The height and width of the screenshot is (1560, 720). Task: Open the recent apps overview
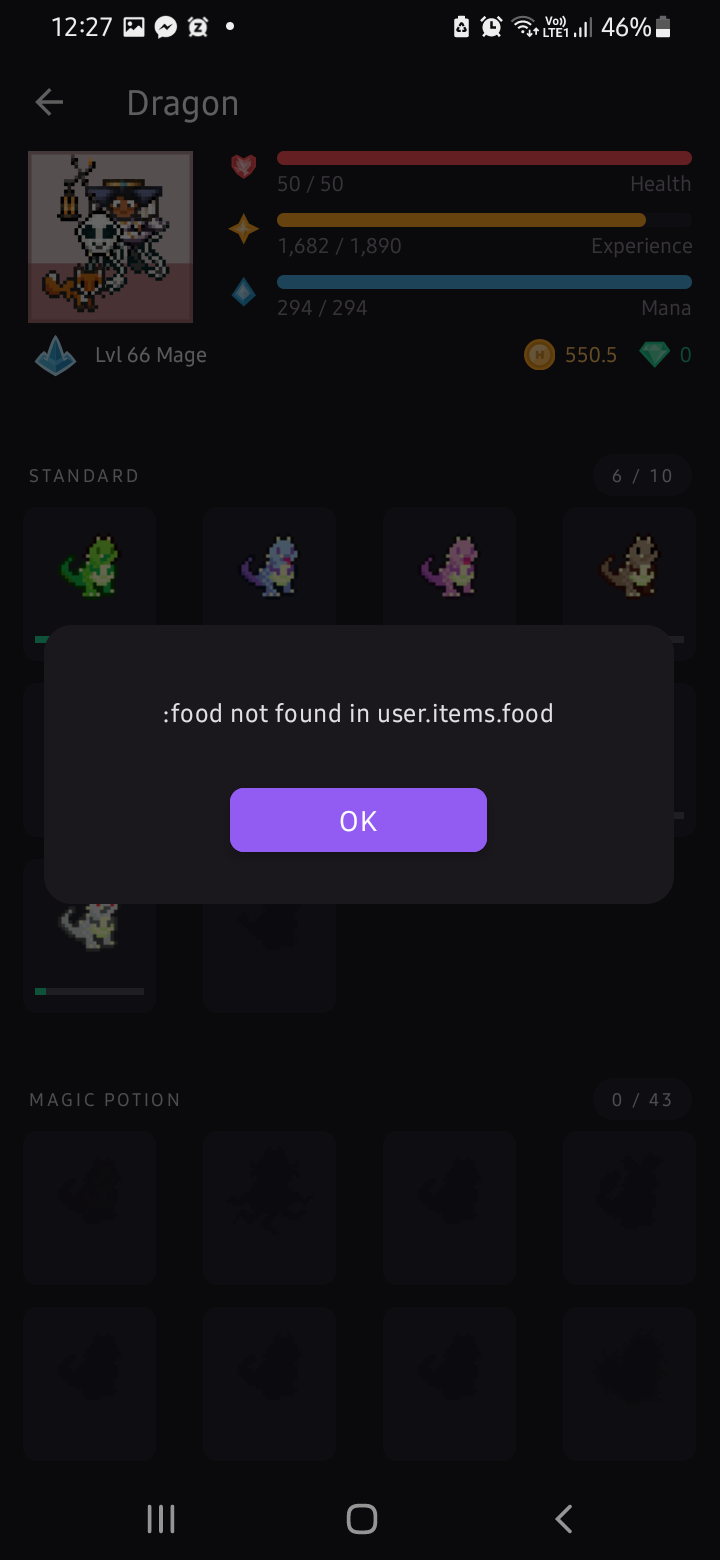point(160,1519)
